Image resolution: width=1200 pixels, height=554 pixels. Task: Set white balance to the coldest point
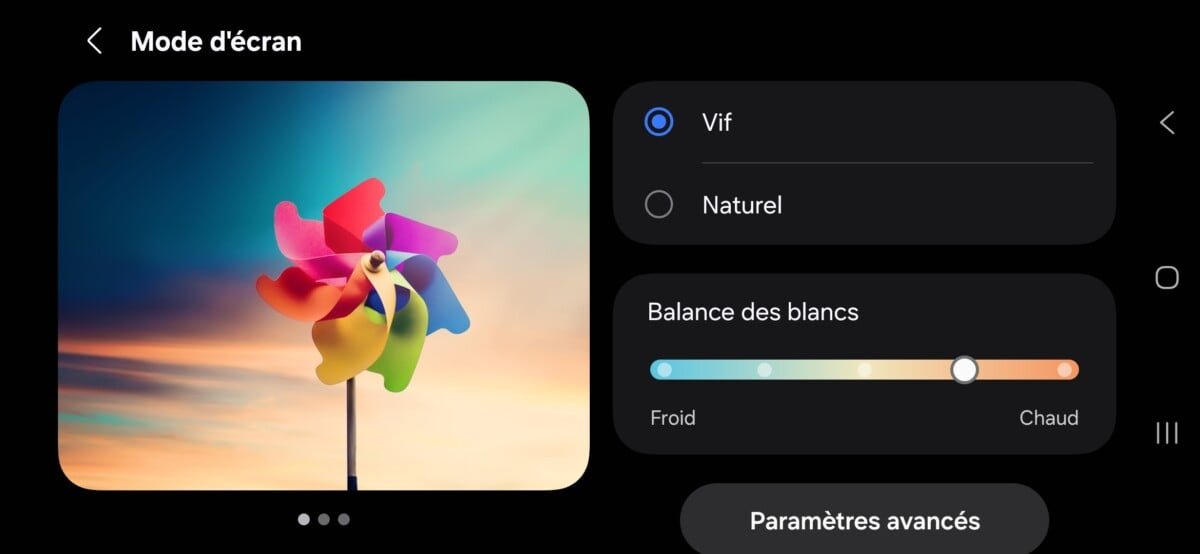(664, 370)
